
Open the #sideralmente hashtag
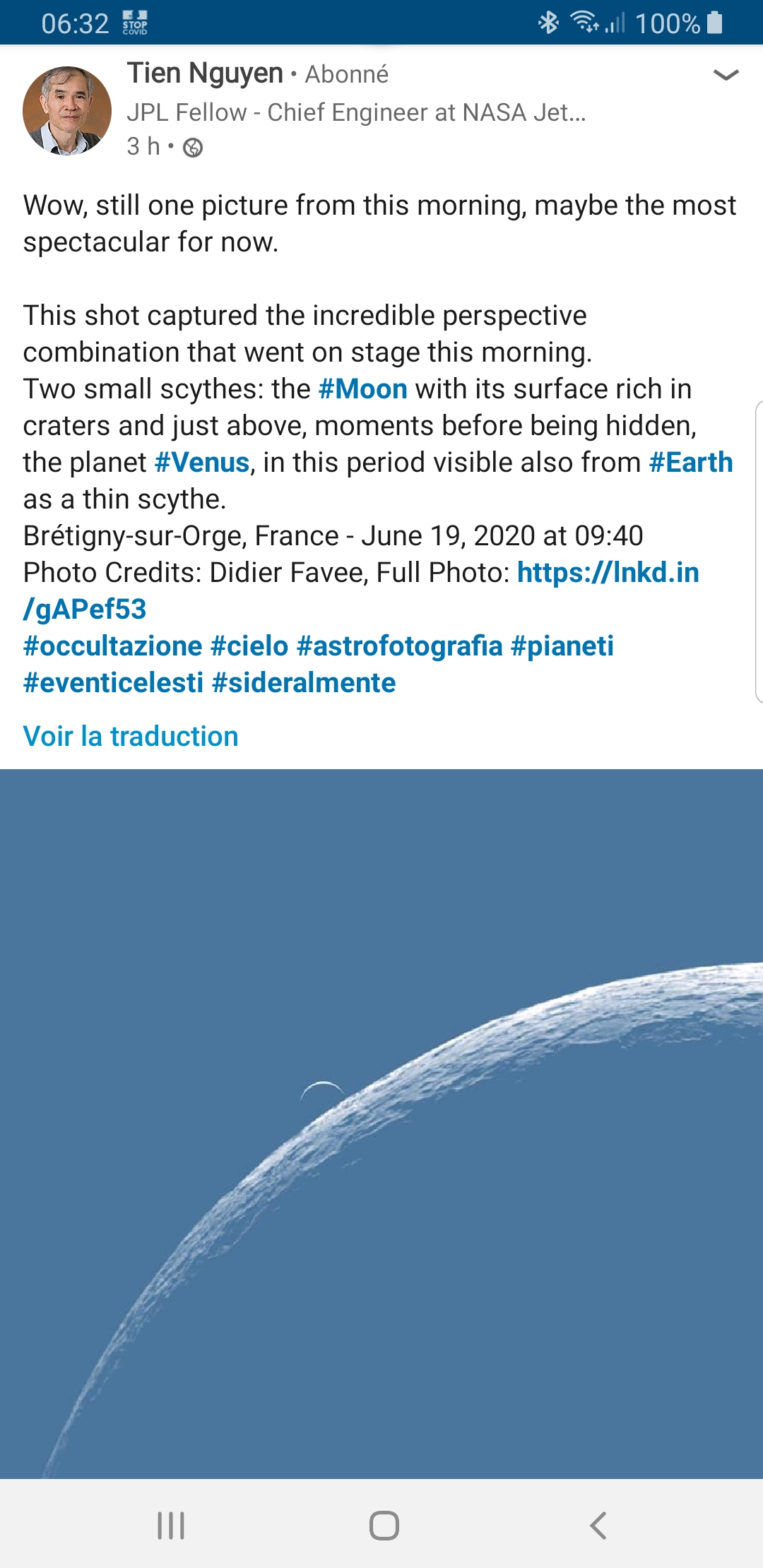pyautogui.click(x=304, y=683)
